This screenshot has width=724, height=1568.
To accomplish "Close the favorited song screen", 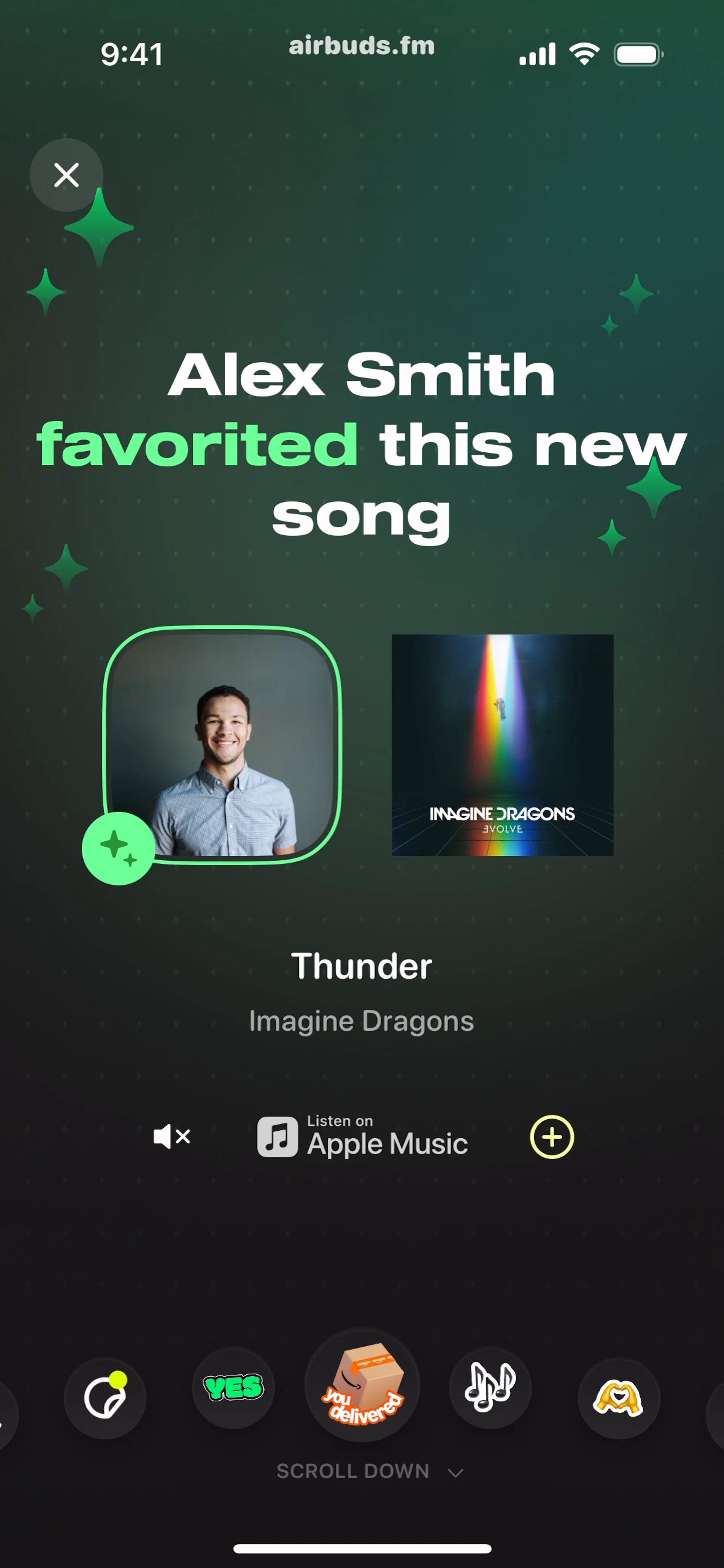I will pos(66,175).
